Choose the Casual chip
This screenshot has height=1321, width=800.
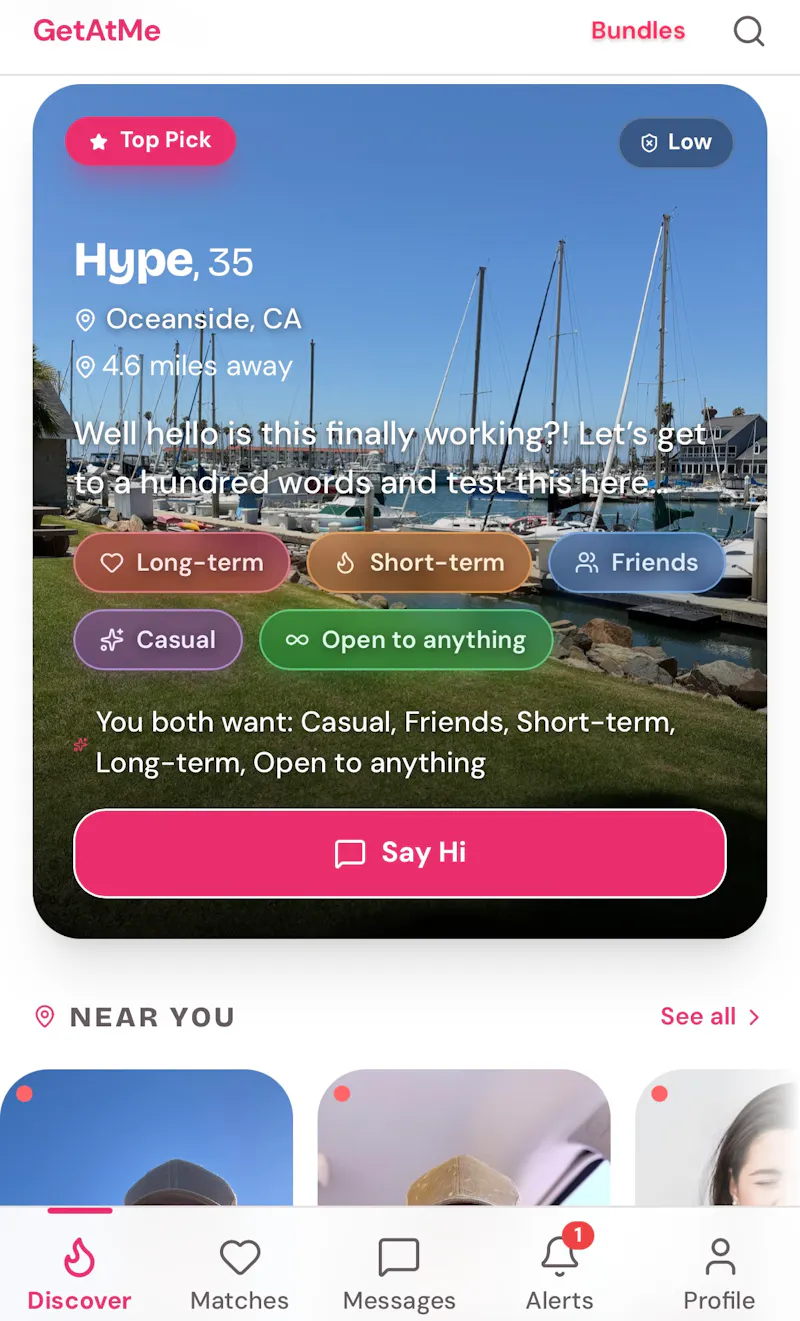tap(158, 640)
